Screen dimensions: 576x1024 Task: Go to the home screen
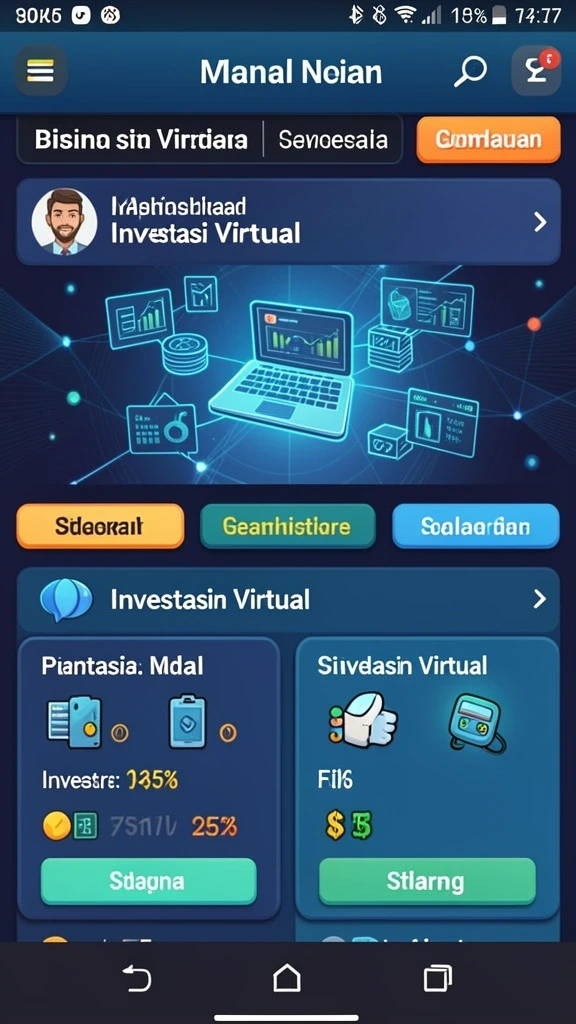pos(287,979)
